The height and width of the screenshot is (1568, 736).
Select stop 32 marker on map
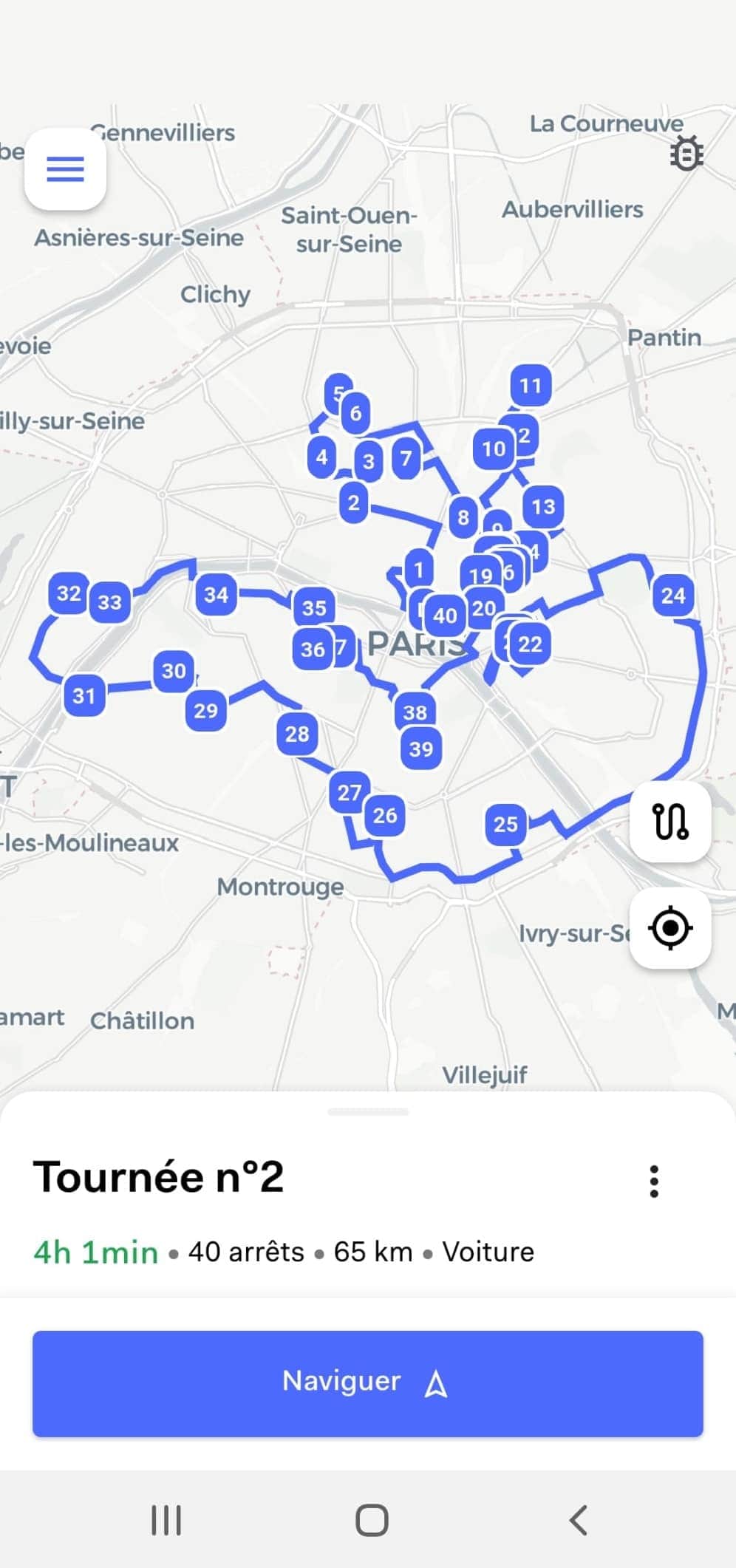pyautogui.click(x=69, y=593)
